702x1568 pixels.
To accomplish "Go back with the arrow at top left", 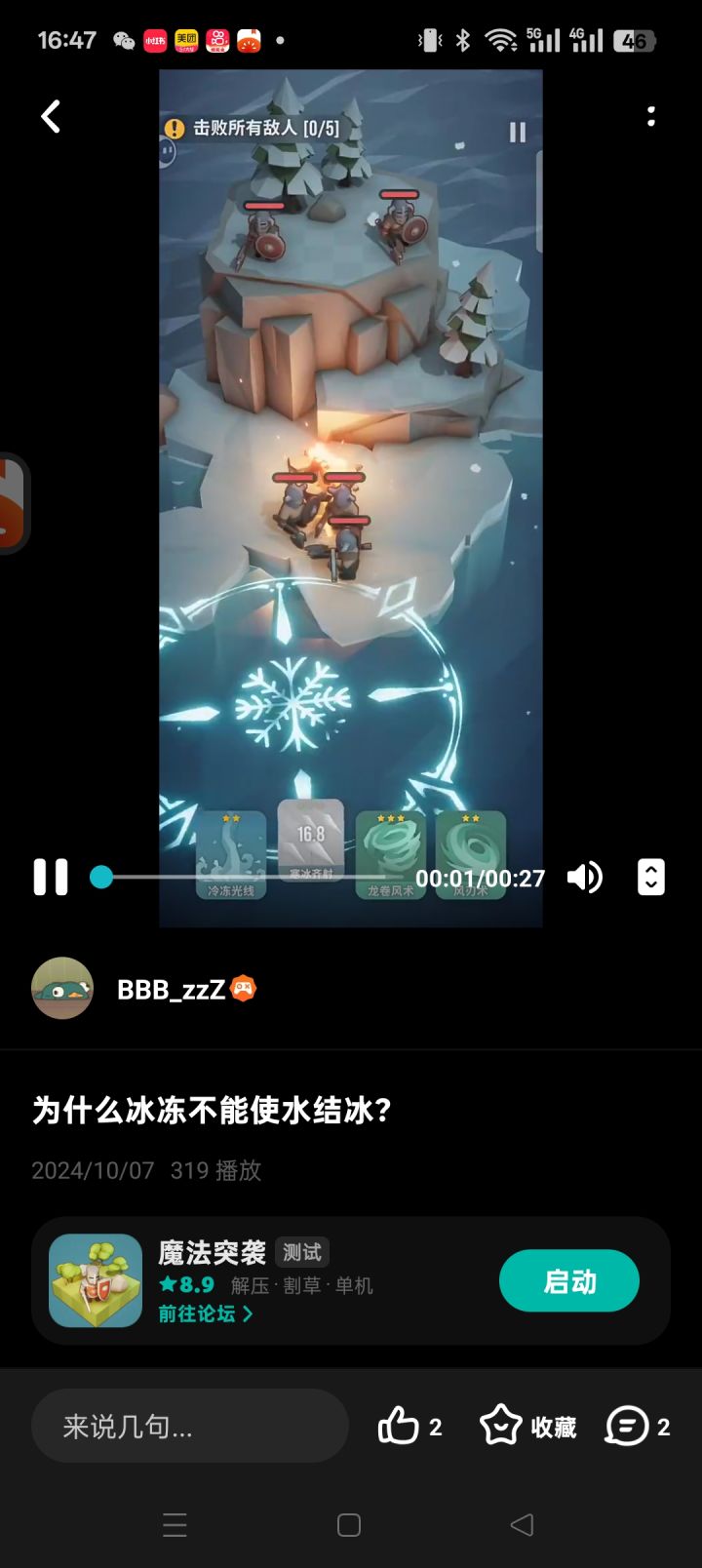I will [x=51, y=116].
